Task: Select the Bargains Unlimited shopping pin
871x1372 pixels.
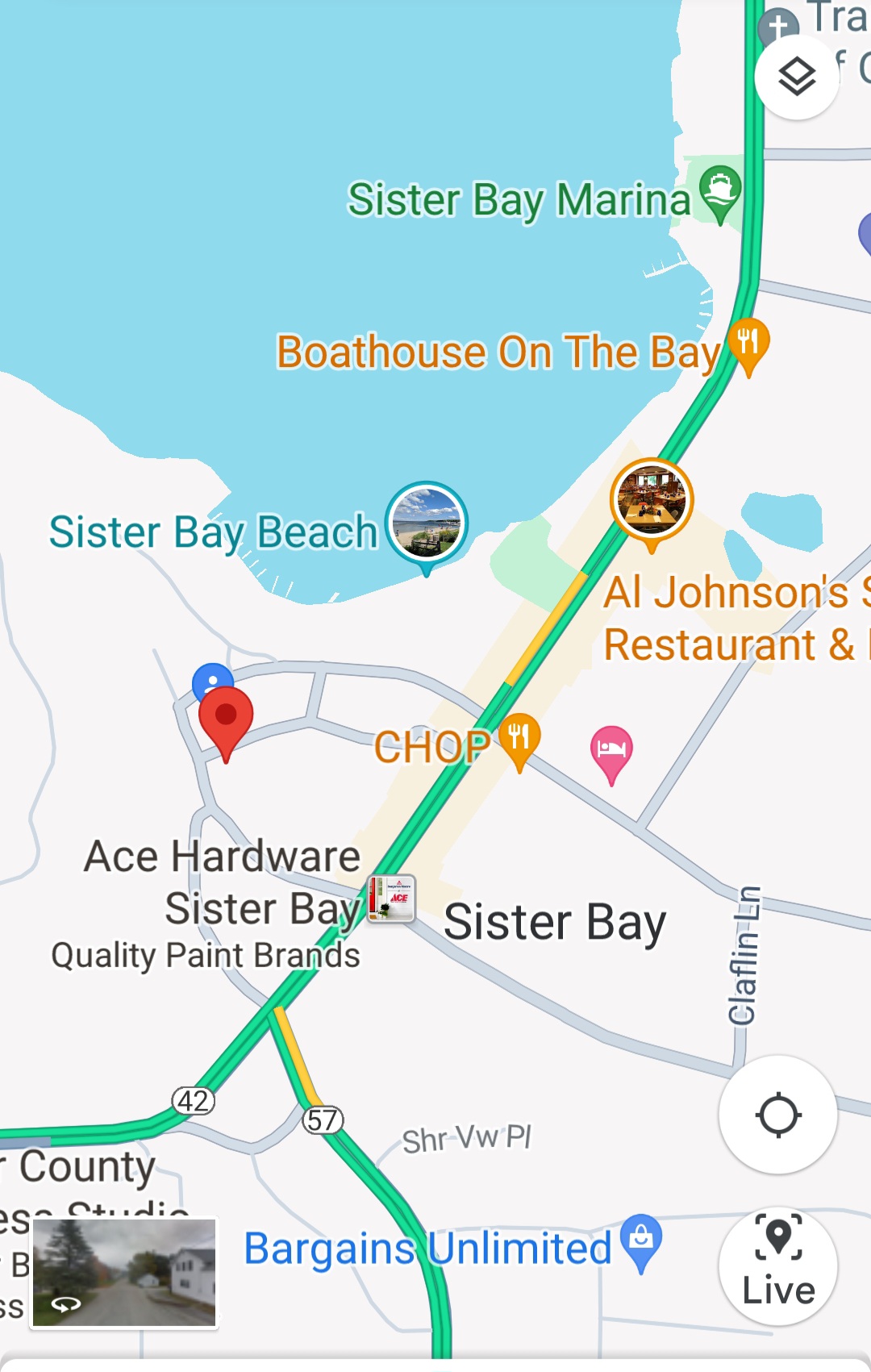Action: 641,1238
